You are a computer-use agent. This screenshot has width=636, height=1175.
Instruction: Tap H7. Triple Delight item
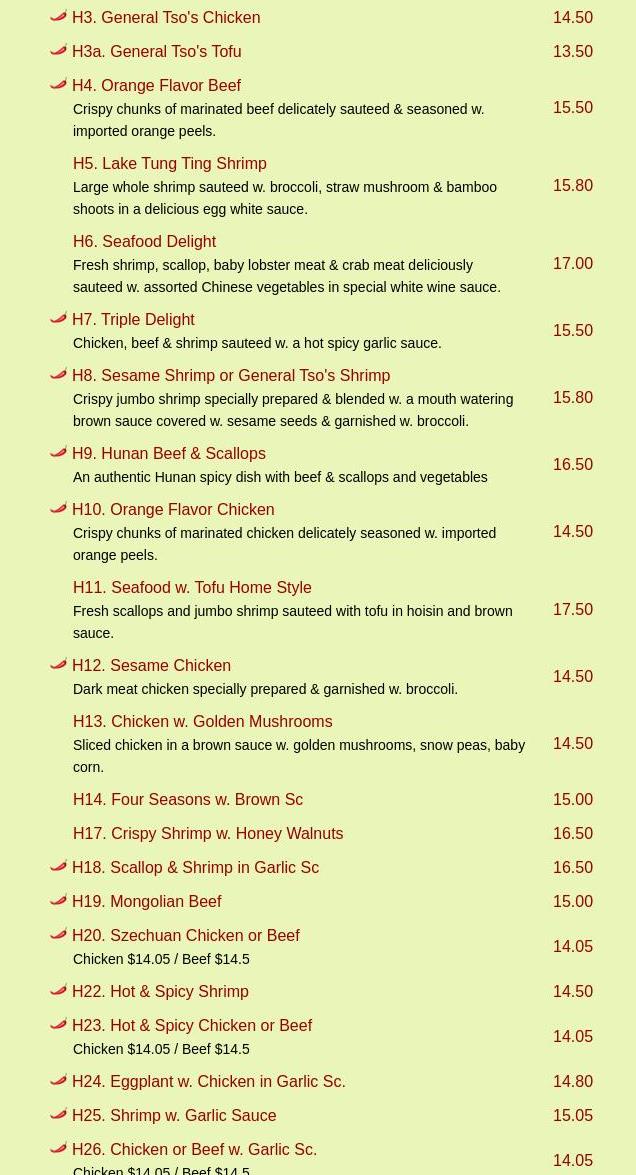tap(133, 320)
